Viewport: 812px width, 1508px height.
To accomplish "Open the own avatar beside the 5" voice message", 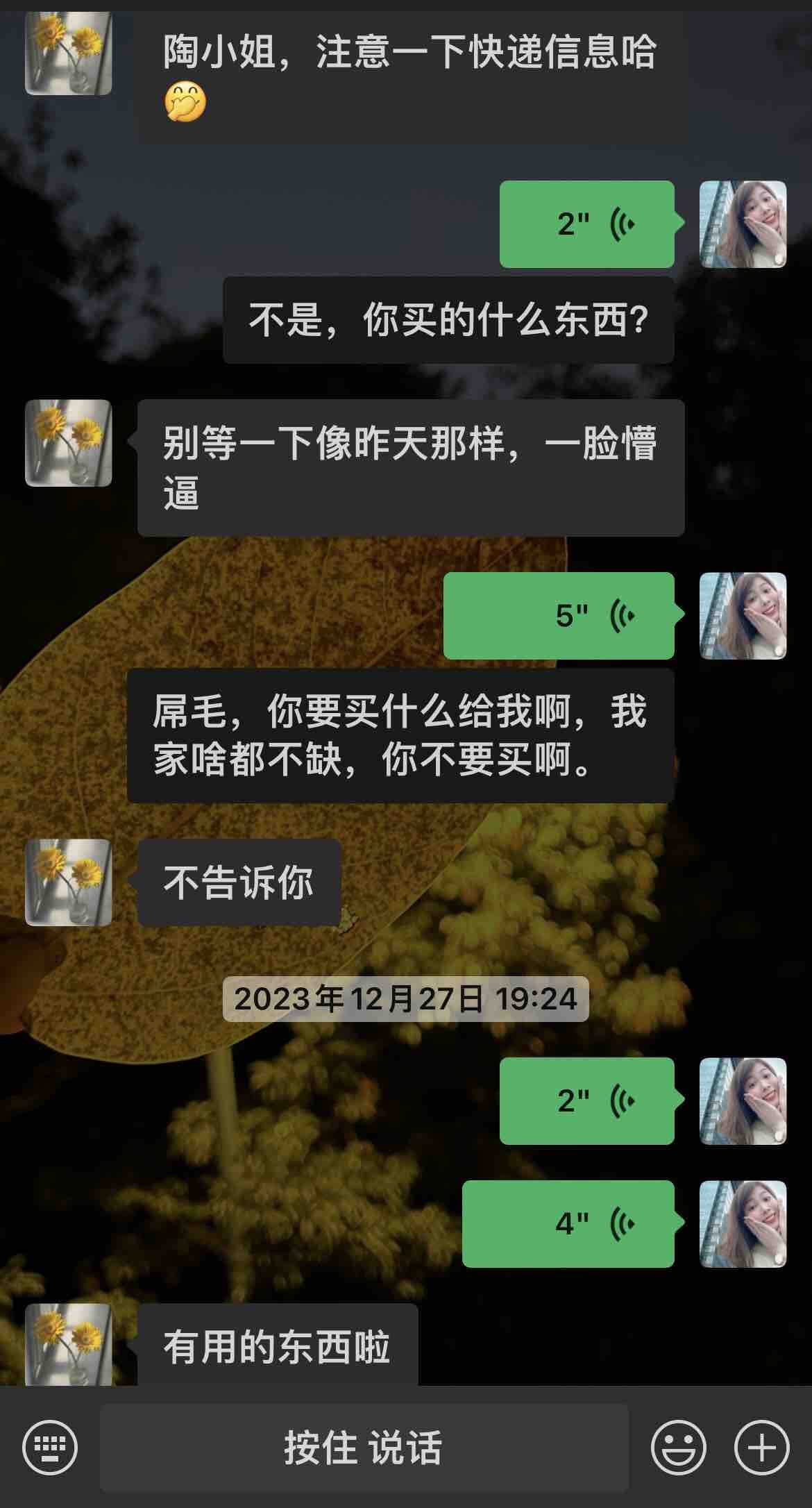I will [743, 616].
